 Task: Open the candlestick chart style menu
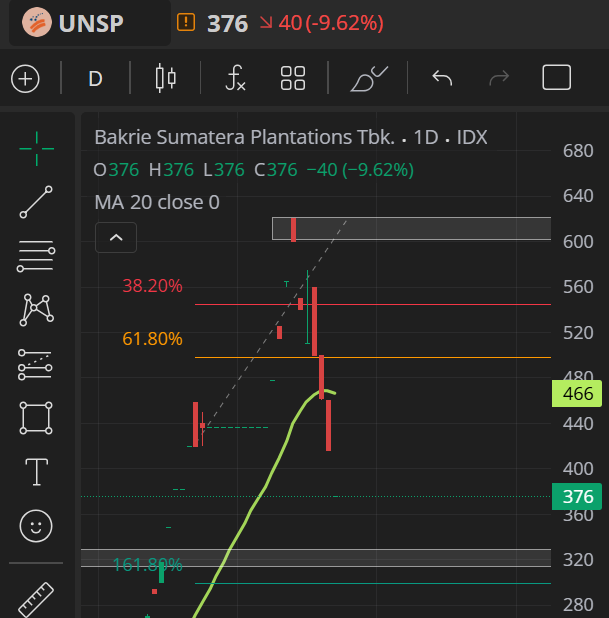pyautogui.click(x=165, y=78)
